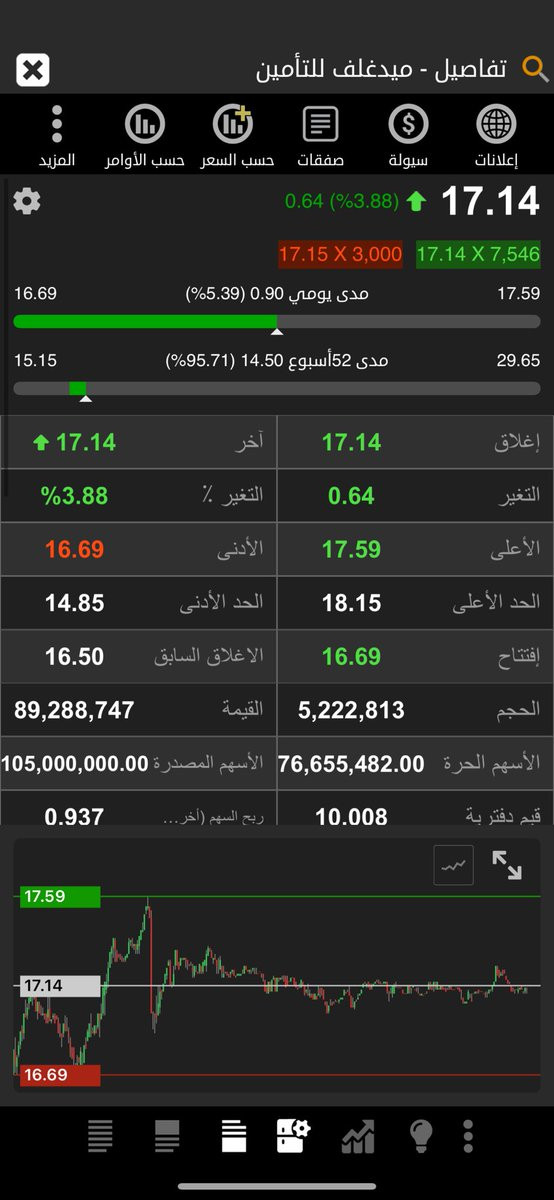Change the chart type to line
Screen dimensions: 554x1200
[453, 865]
